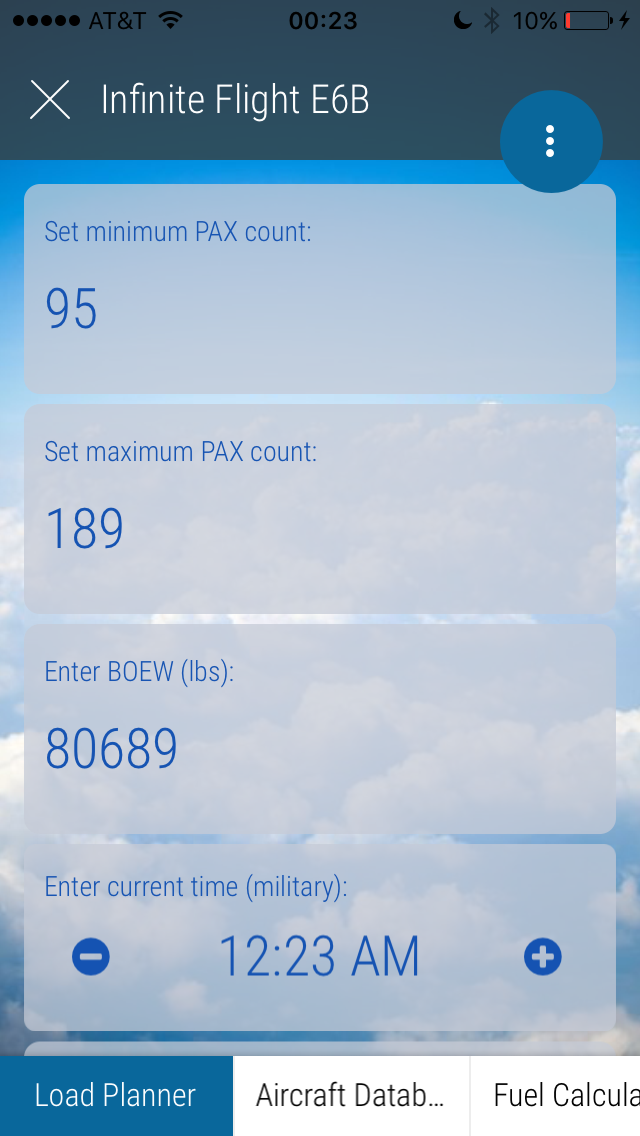Decrease current time with minus button

(x=91, y=957)
